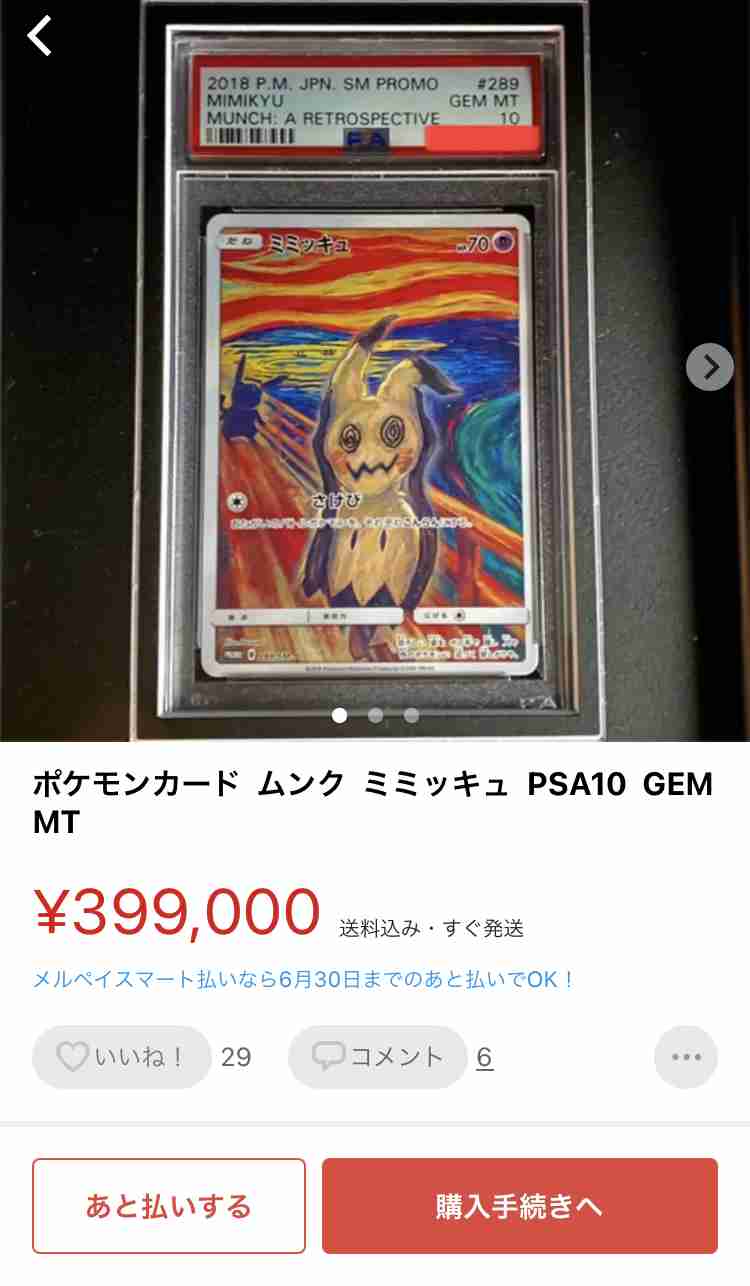Toggle like on the Mimikyu card listing
Viewport: 750px width, 1286px height.
point(120,1056)
